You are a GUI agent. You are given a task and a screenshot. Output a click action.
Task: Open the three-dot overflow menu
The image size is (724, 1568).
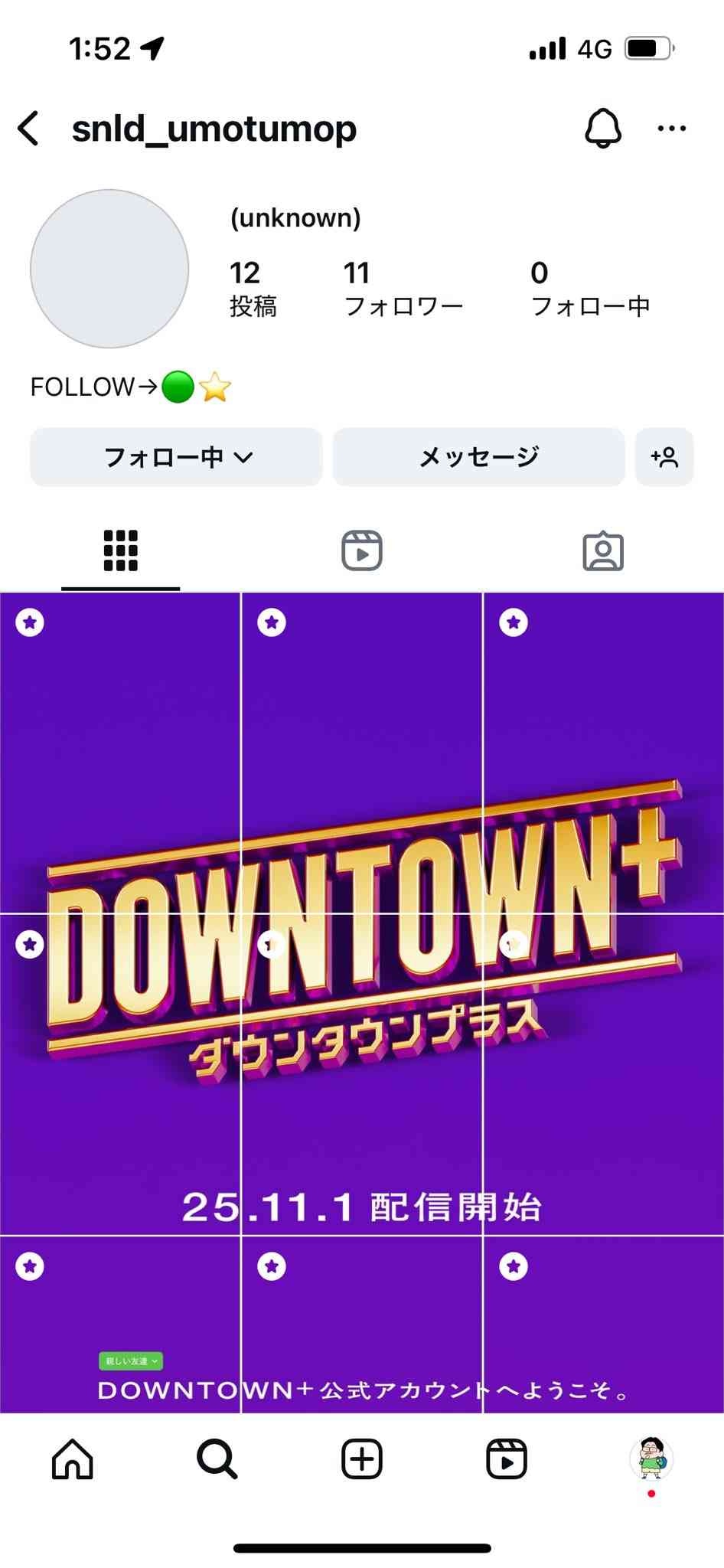pyautogui.click(x=671, y=129)
